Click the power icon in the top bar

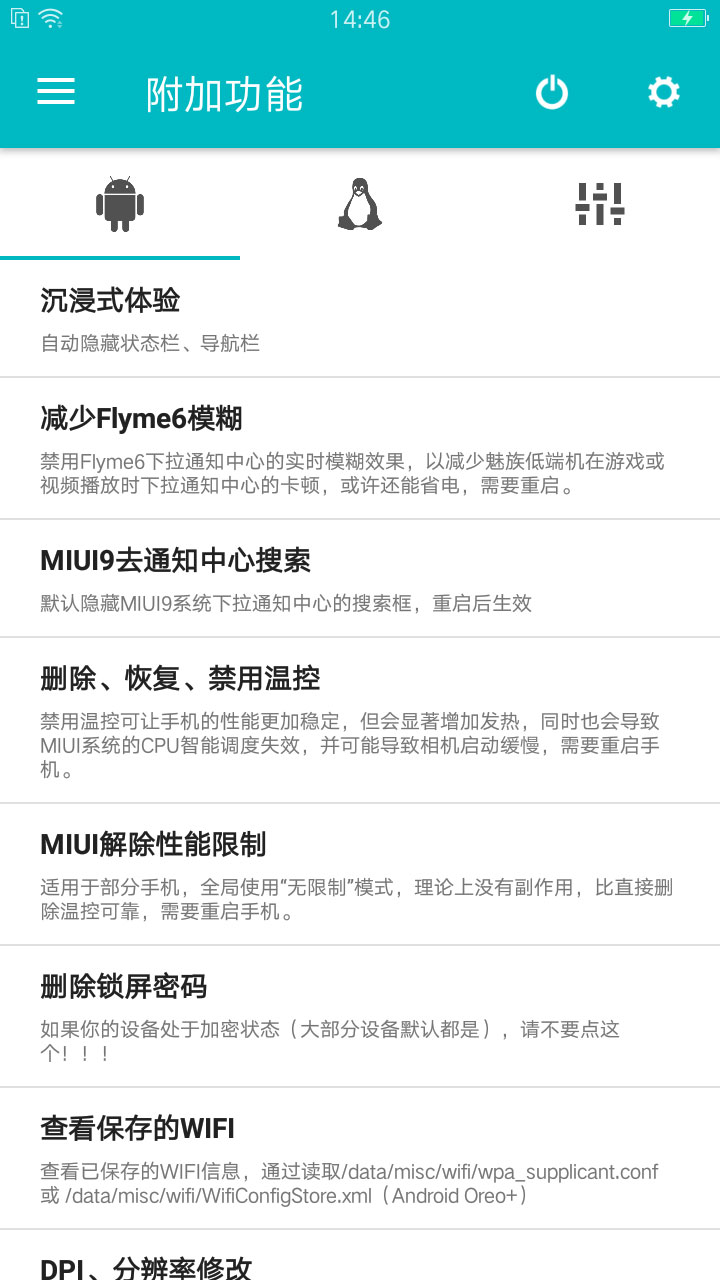point(551,92)
